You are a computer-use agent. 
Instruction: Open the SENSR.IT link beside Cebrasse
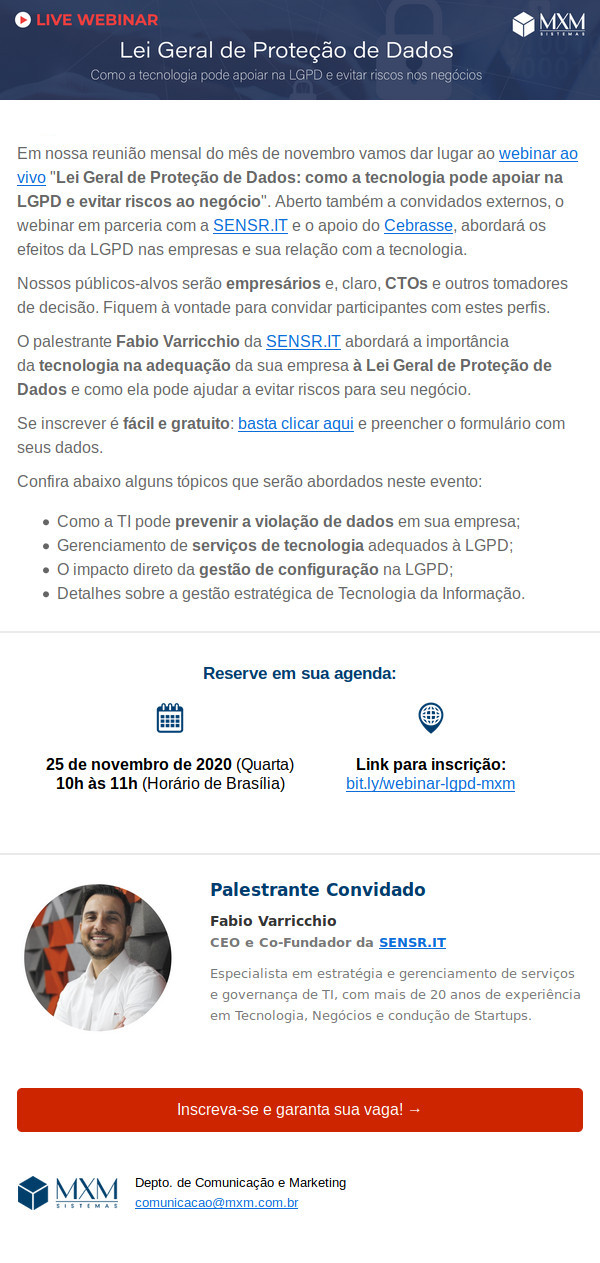point(250,225)
